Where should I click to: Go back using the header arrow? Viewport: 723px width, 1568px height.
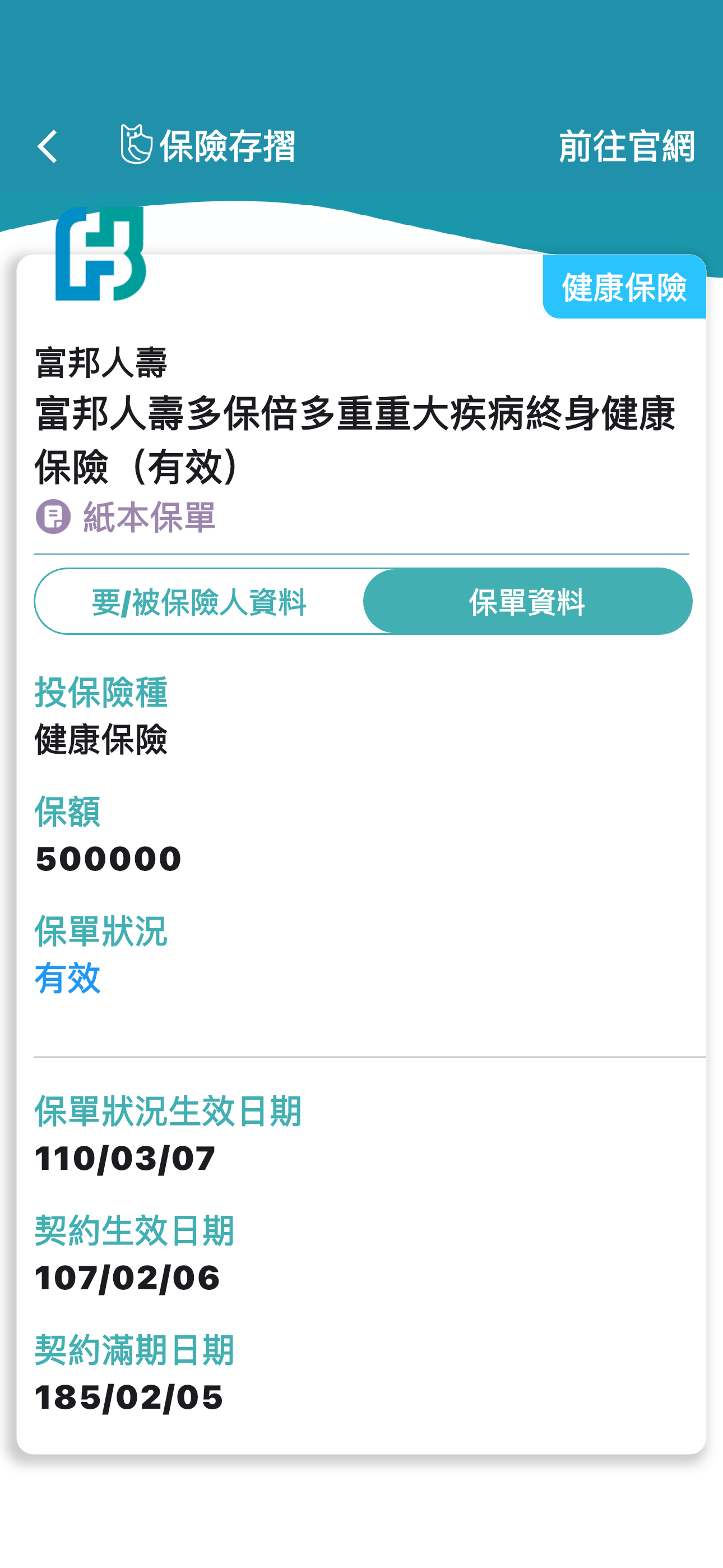tap(48, 147)
